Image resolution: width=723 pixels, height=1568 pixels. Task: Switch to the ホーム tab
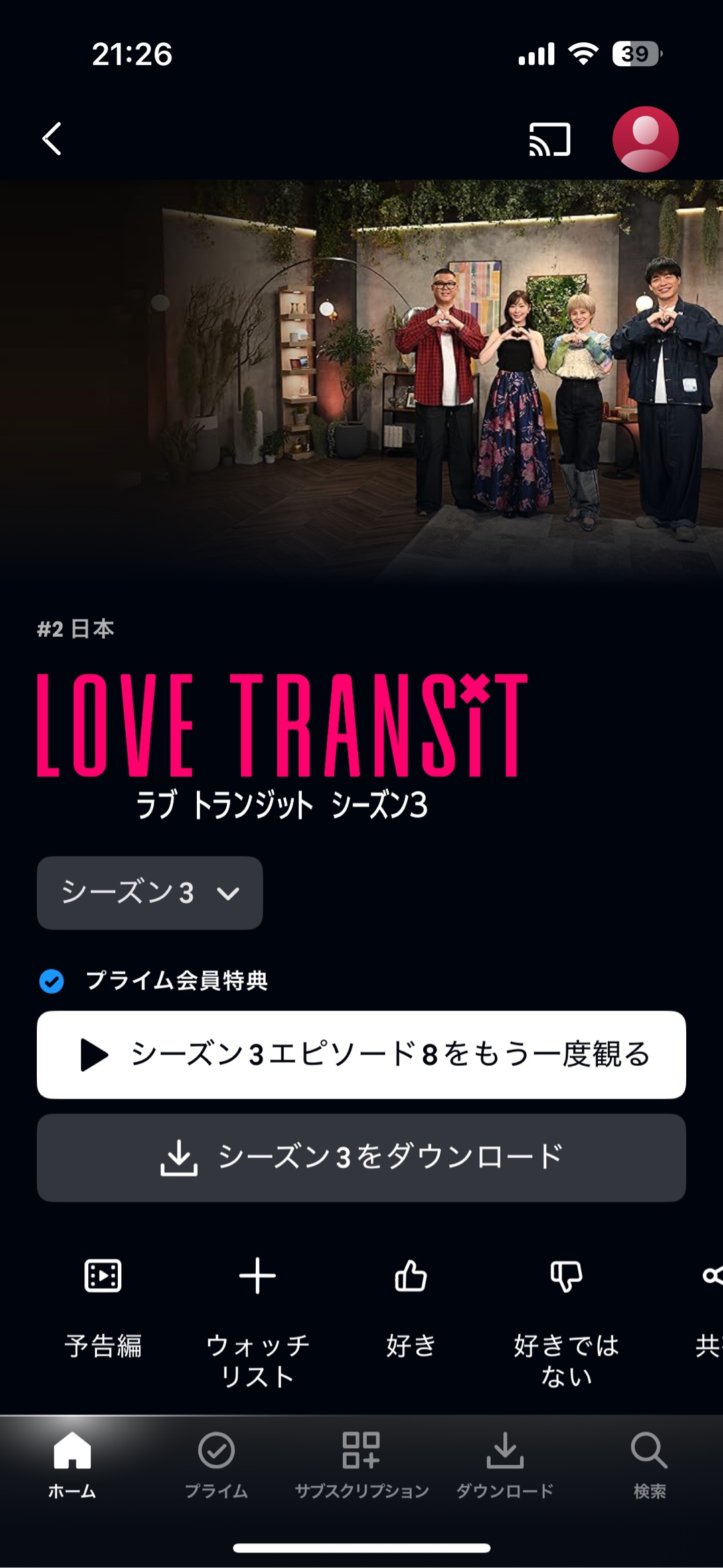click(72, 1464)
